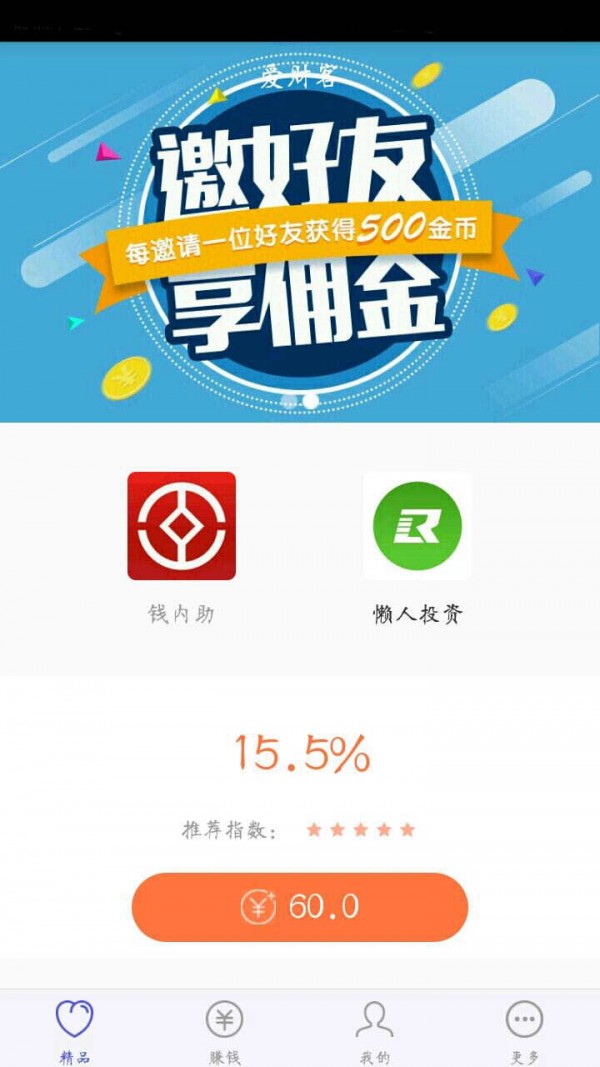
Task: Open the 更多 tab
Action: 524,1030
